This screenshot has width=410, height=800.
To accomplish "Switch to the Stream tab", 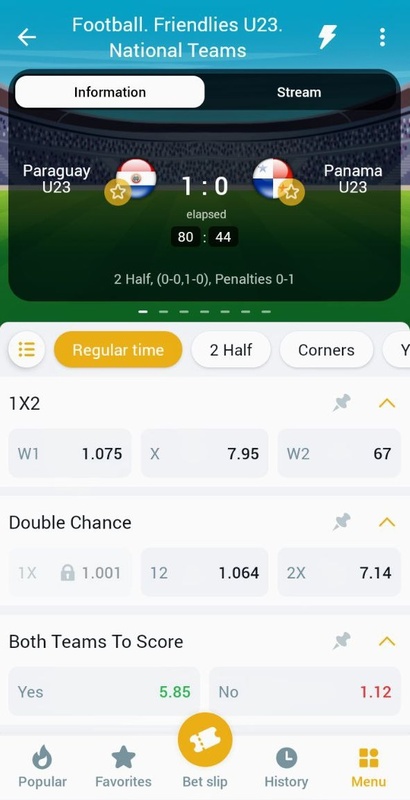I will click(x=299, y=92).
